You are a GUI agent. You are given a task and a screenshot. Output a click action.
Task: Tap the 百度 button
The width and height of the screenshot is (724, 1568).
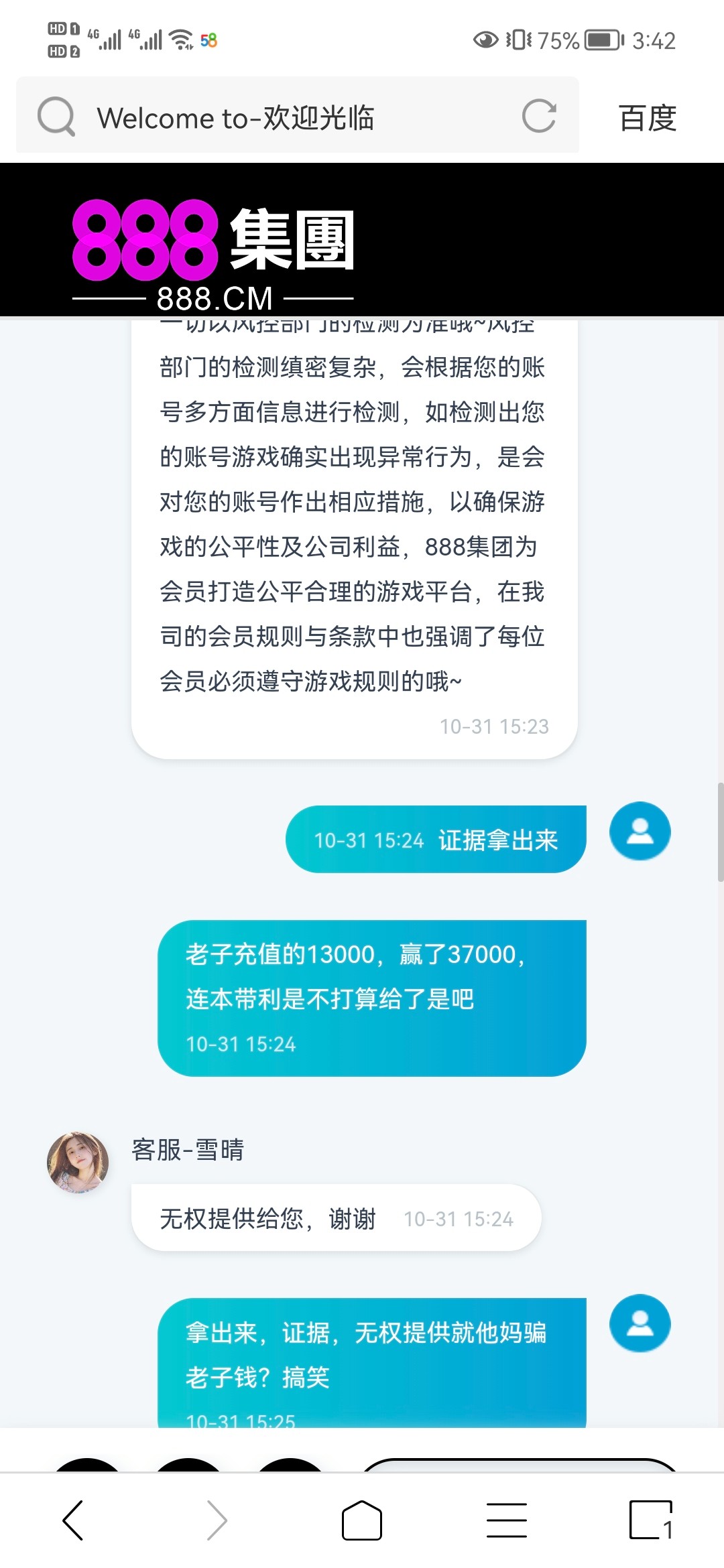coord(647,118)
